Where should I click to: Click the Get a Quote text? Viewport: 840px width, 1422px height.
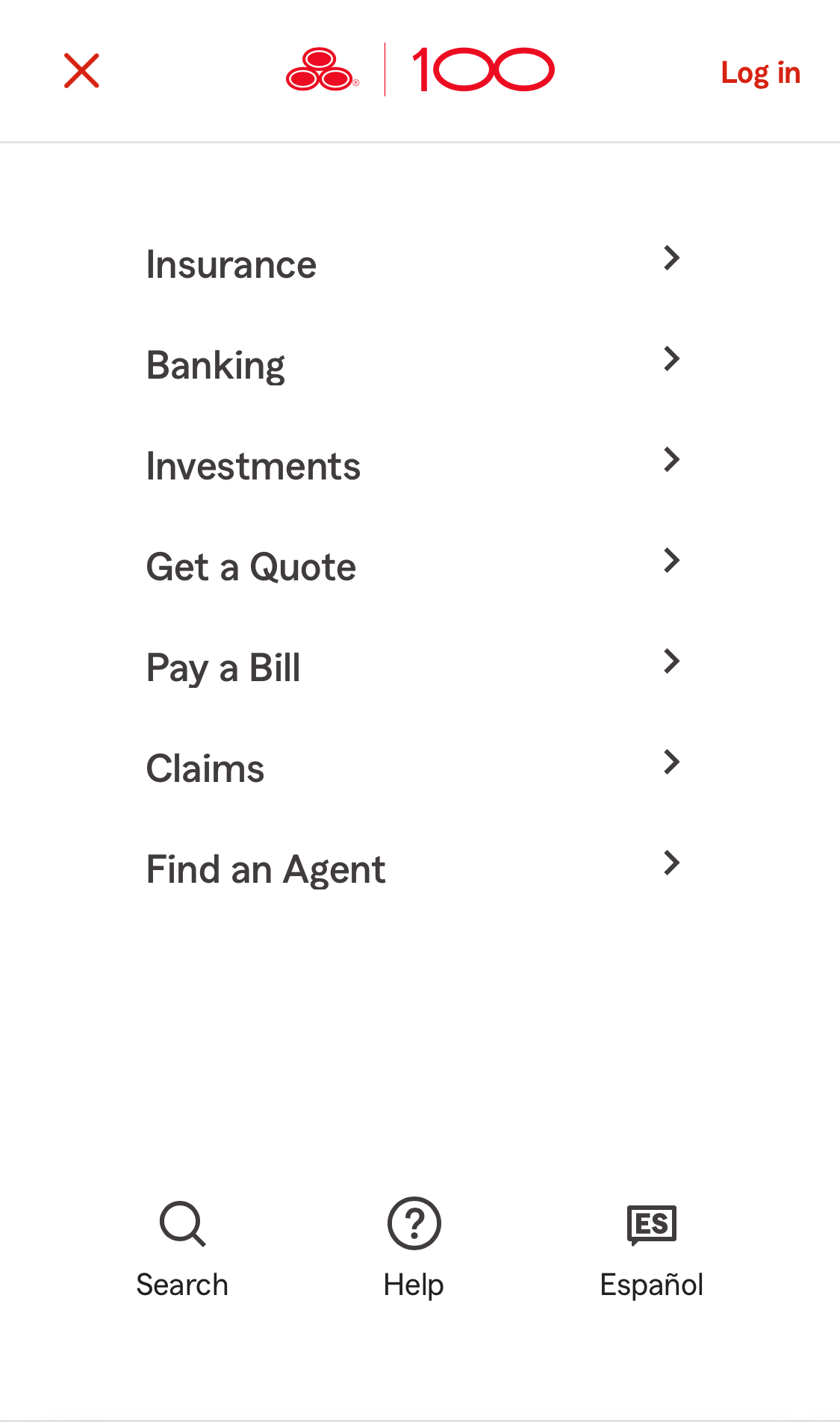tap(251, 566)
